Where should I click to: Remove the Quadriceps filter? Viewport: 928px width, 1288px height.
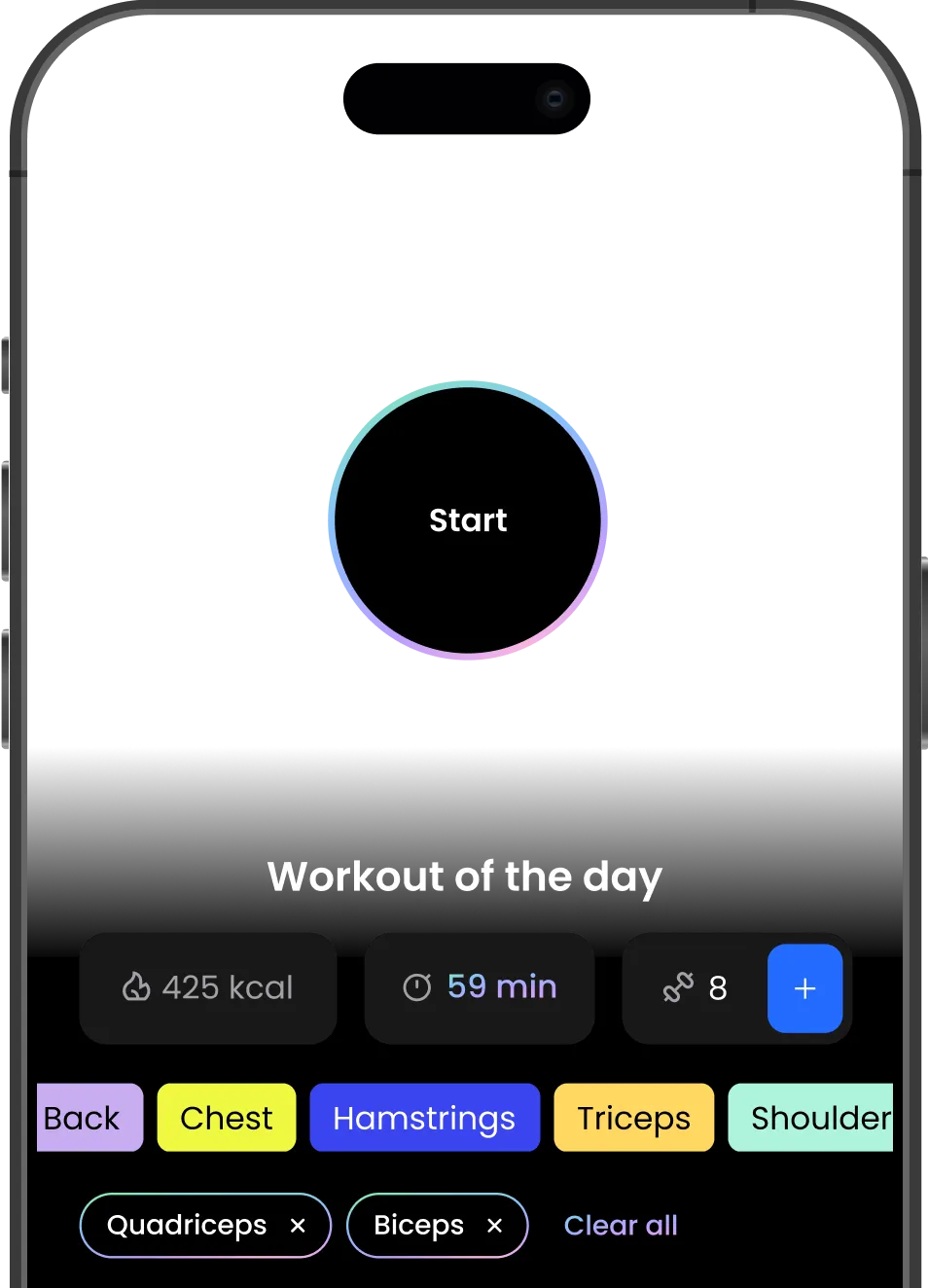coord(298,1226)
